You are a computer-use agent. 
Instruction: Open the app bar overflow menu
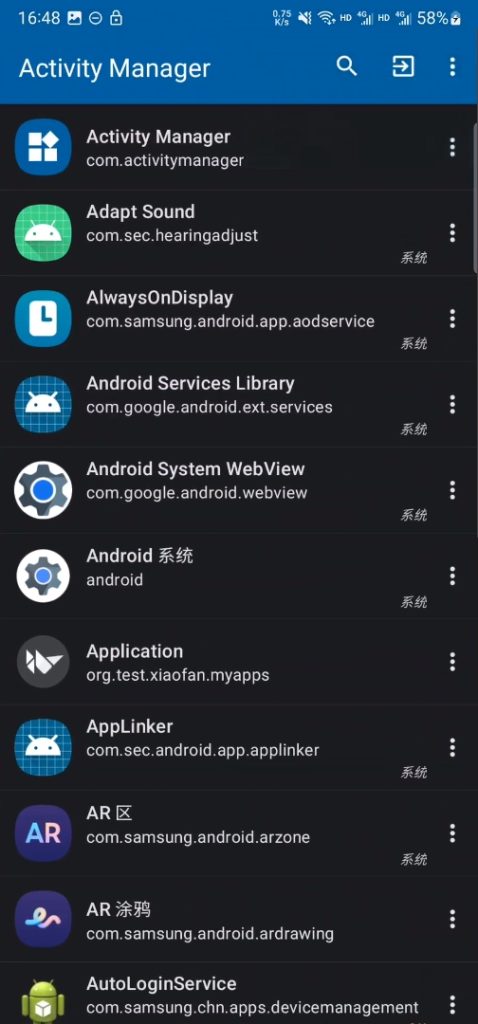coord(453,67)
